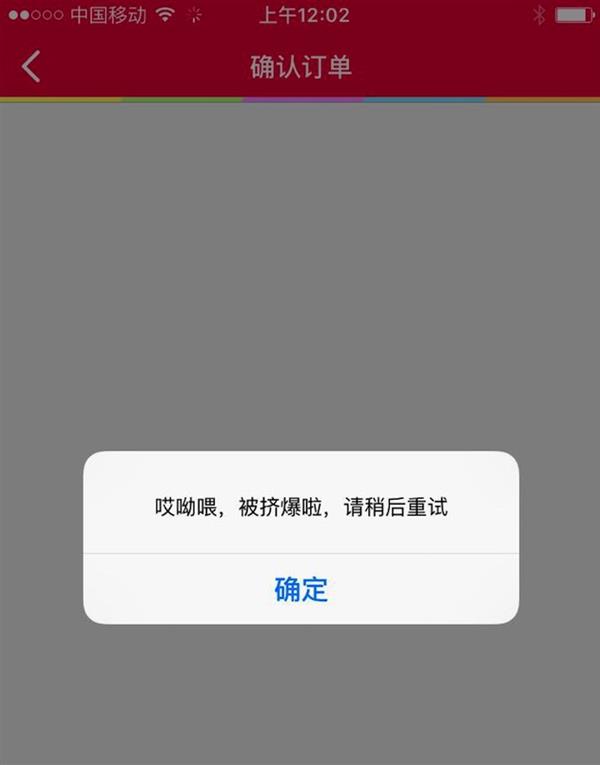Confirm the alert by tapping 确定
This screenshot has height=765, width=600.
click(x=300, y=589)
